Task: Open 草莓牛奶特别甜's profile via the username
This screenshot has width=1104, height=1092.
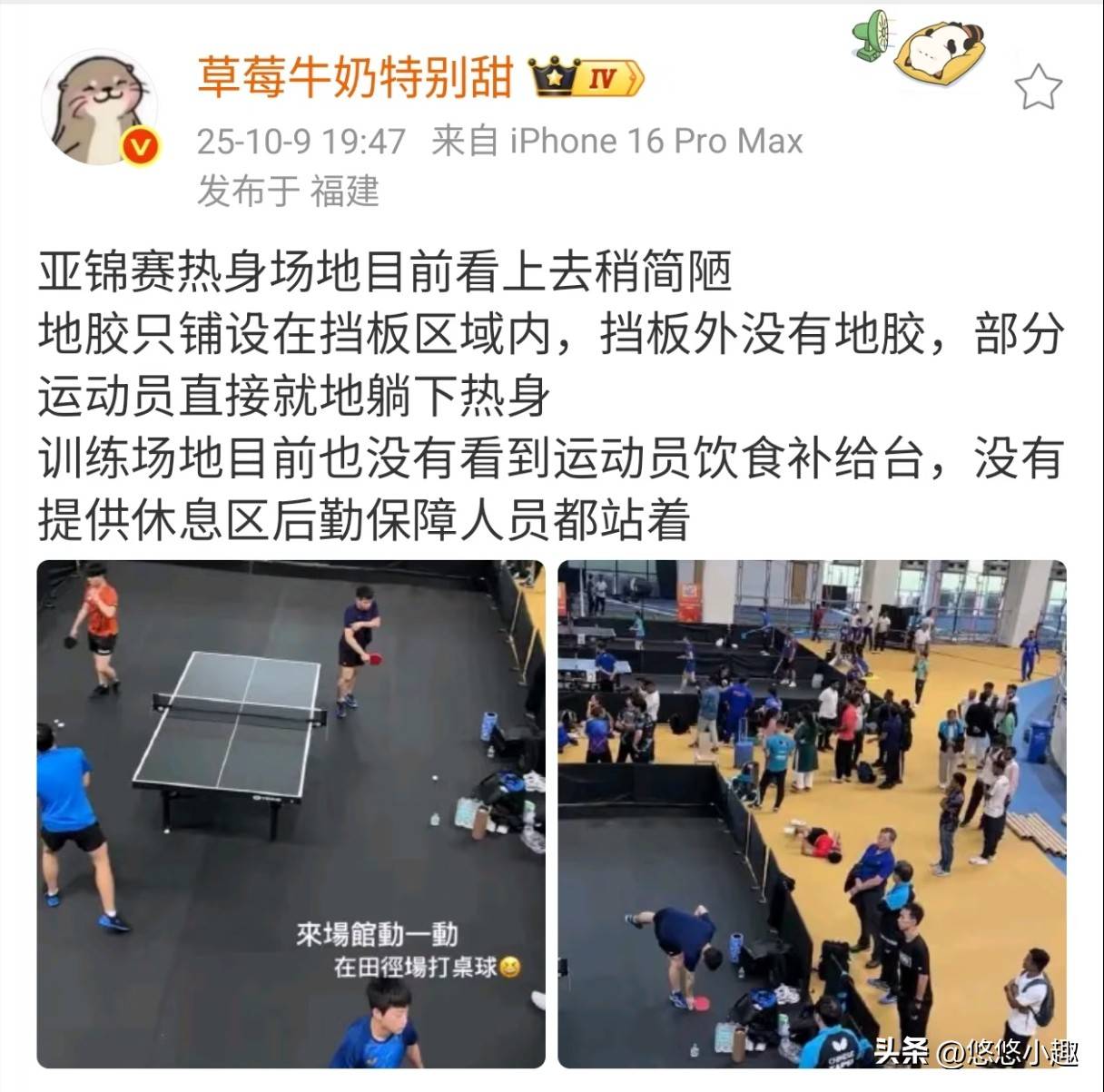Action: point(355,78)
